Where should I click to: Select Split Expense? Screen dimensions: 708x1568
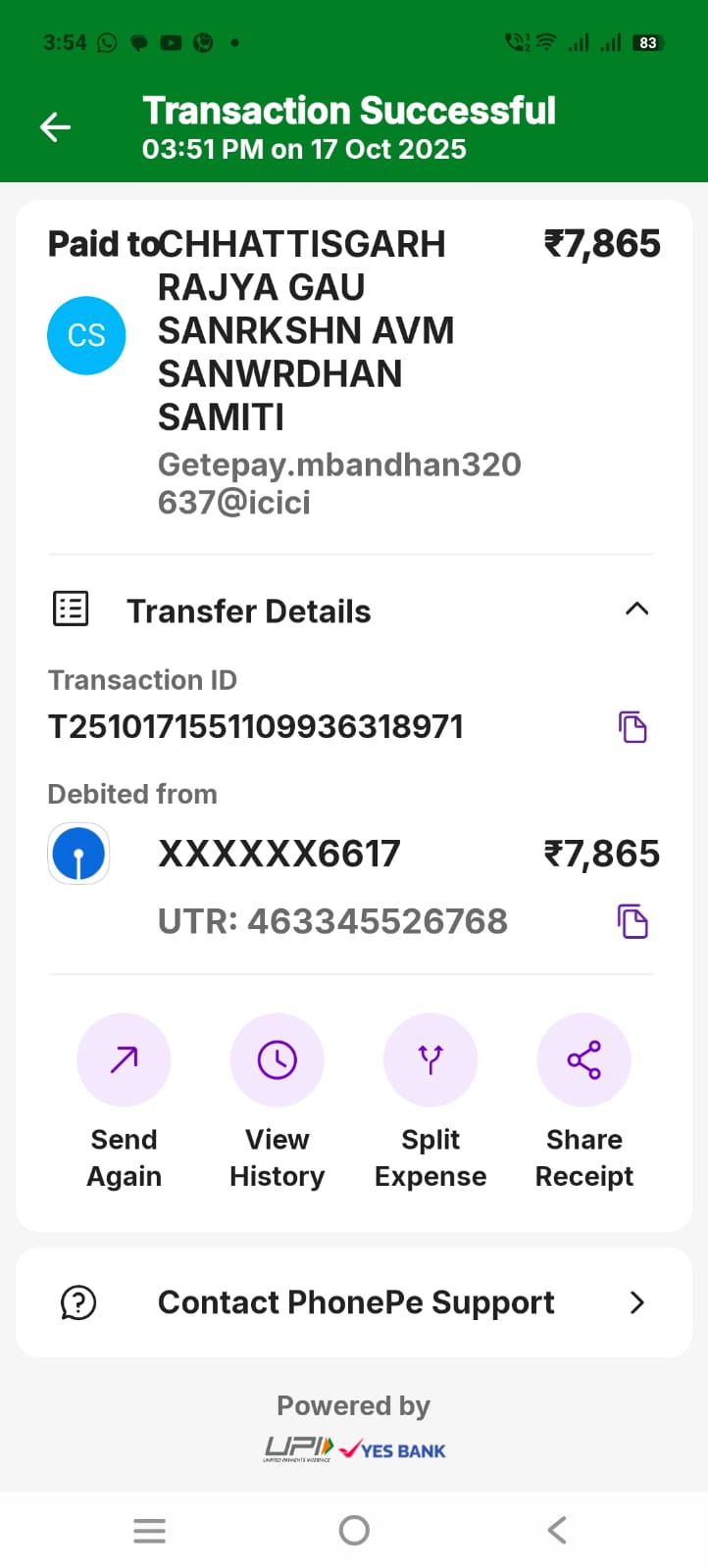[x=430, y=1060]
